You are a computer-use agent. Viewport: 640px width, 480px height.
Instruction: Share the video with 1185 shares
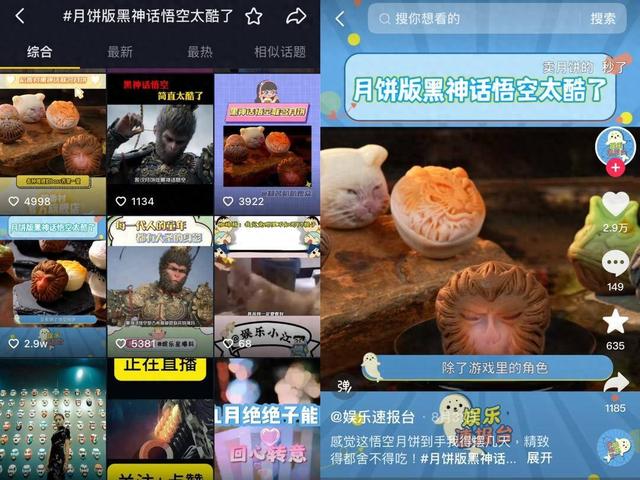[616, 382]
